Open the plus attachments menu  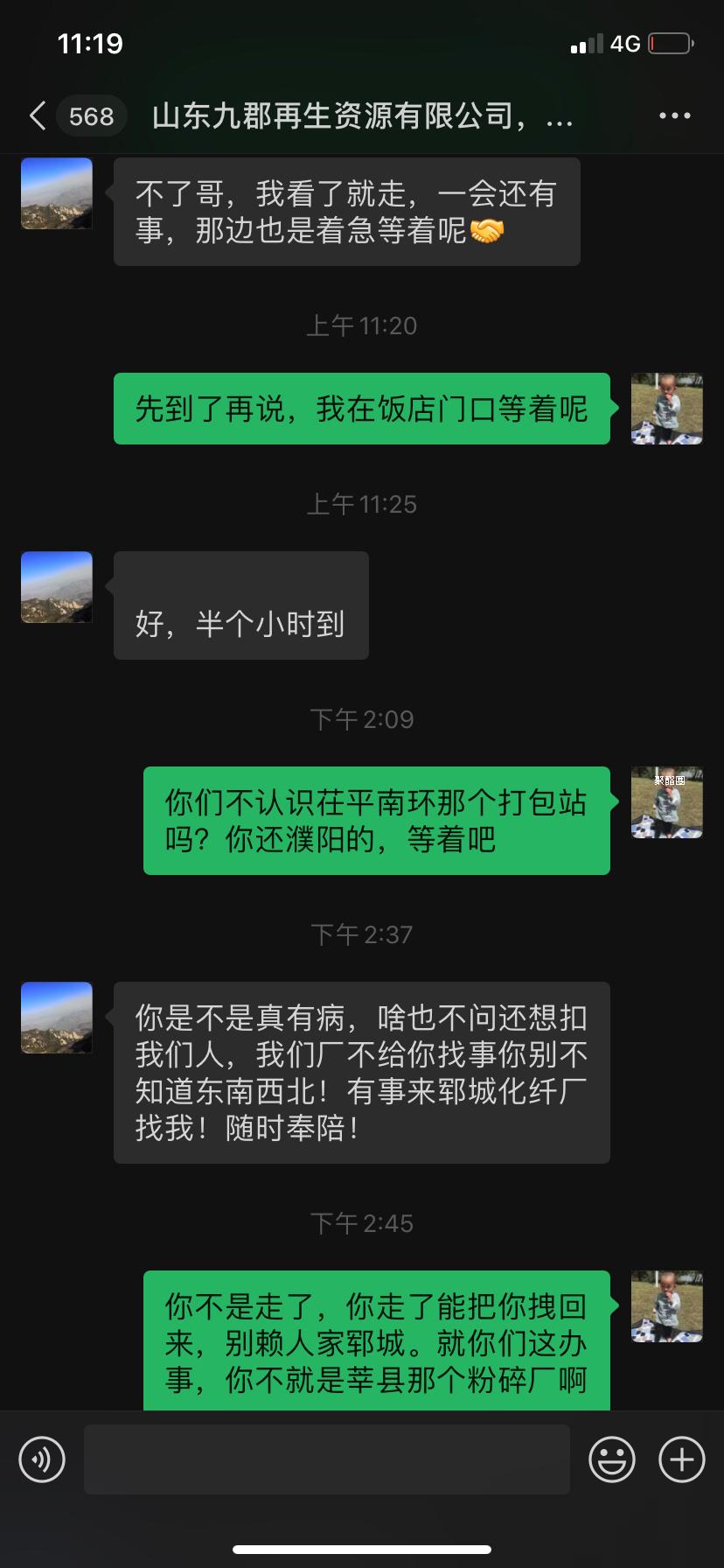click(x=681, y=1459)
